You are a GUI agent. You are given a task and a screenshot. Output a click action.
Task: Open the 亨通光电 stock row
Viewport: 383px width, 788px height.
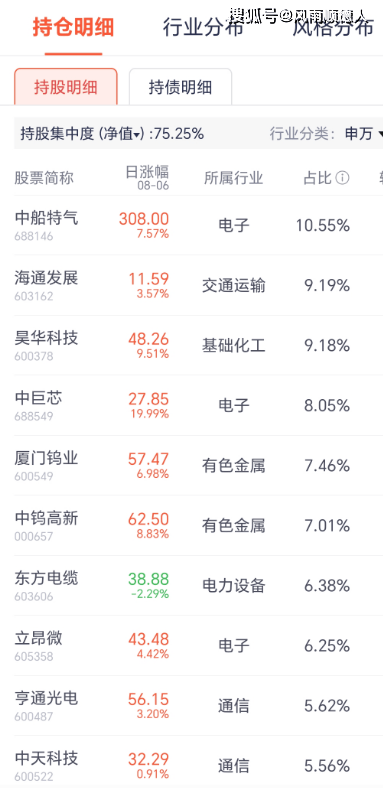point(192,706)
